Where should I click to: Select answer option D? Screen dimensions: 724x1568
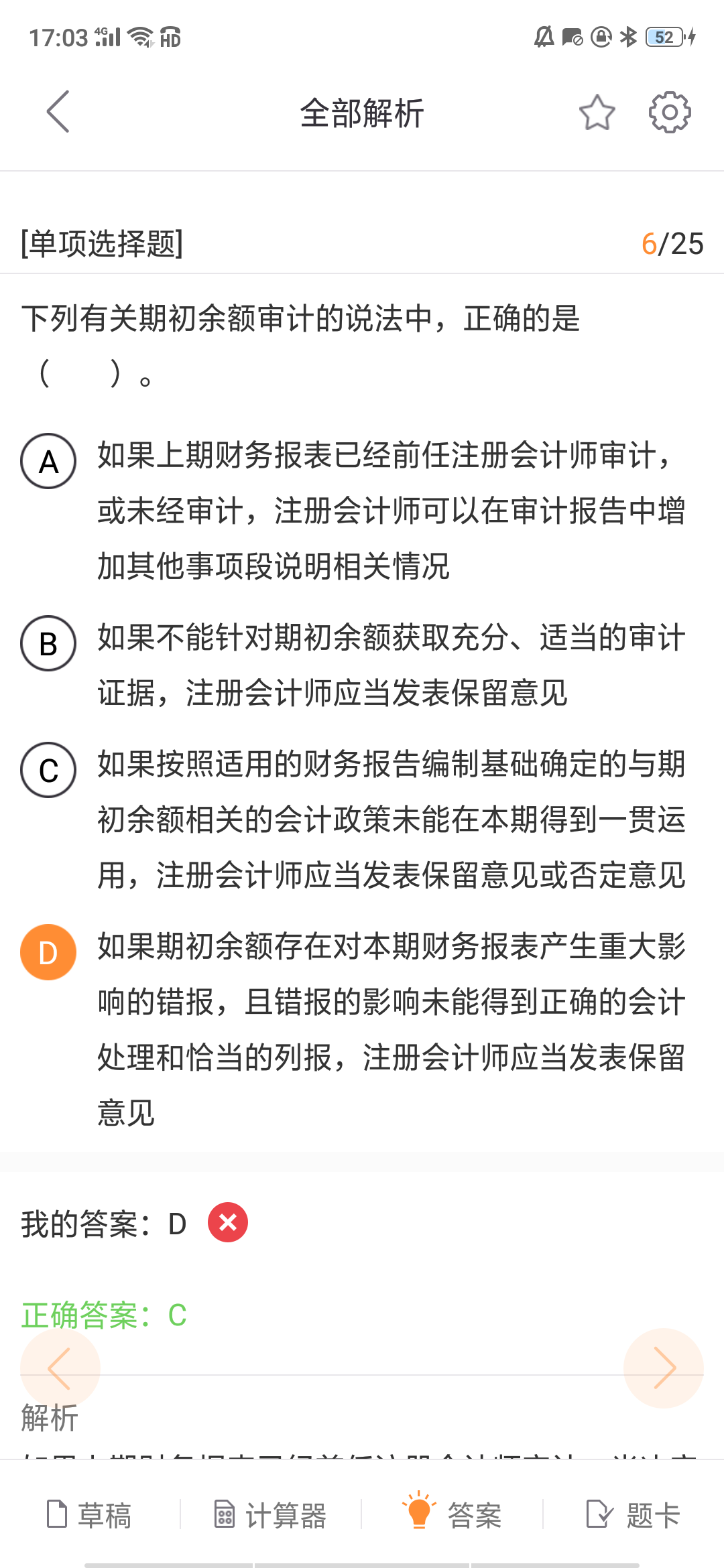[x=48, y=953]
